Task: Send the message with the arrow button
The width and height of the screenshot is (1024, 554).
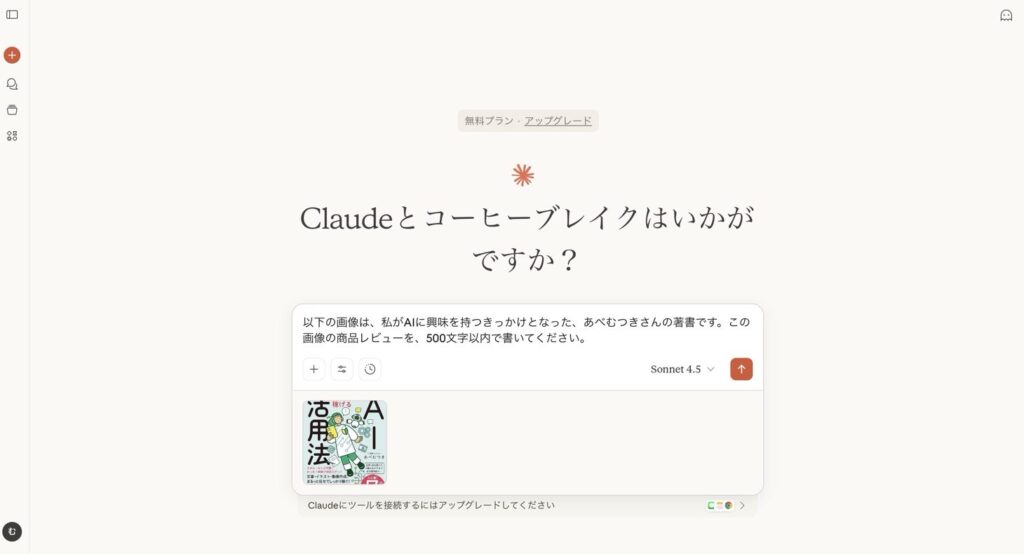Action: (741, 369)
